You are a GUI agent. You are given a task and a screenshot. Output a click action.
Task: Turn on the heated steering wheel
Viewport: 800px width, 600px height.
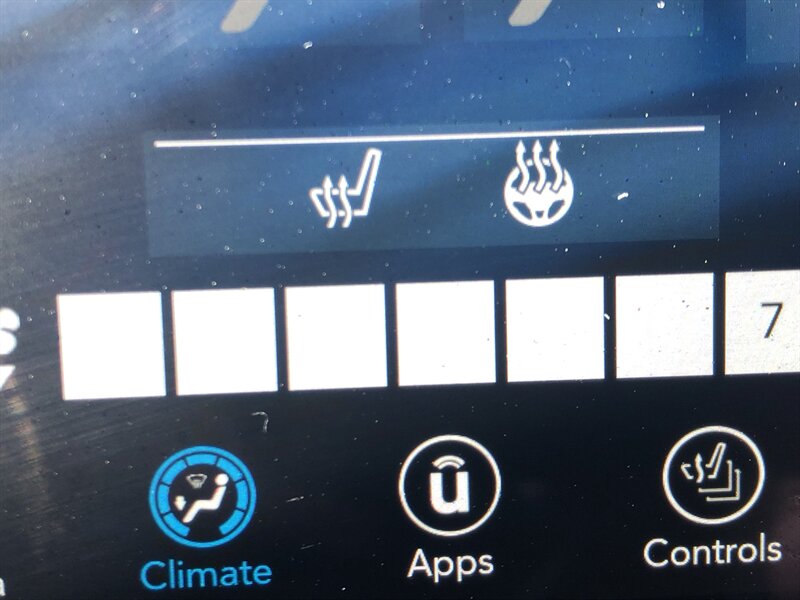(538, 185)
